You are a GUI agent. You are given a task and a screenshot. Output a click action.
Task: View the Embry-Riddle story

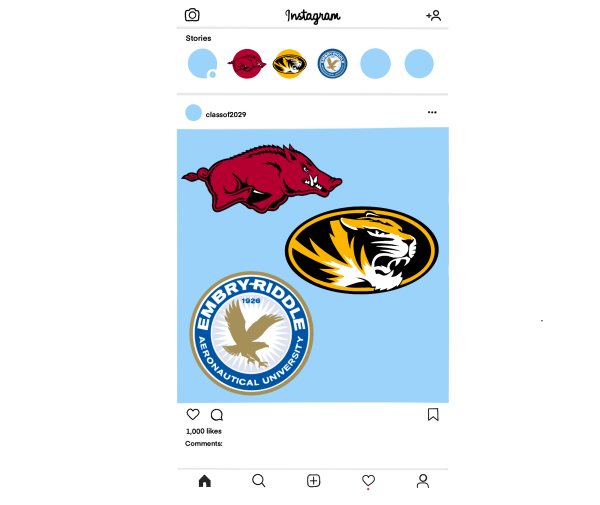[332, 64]
